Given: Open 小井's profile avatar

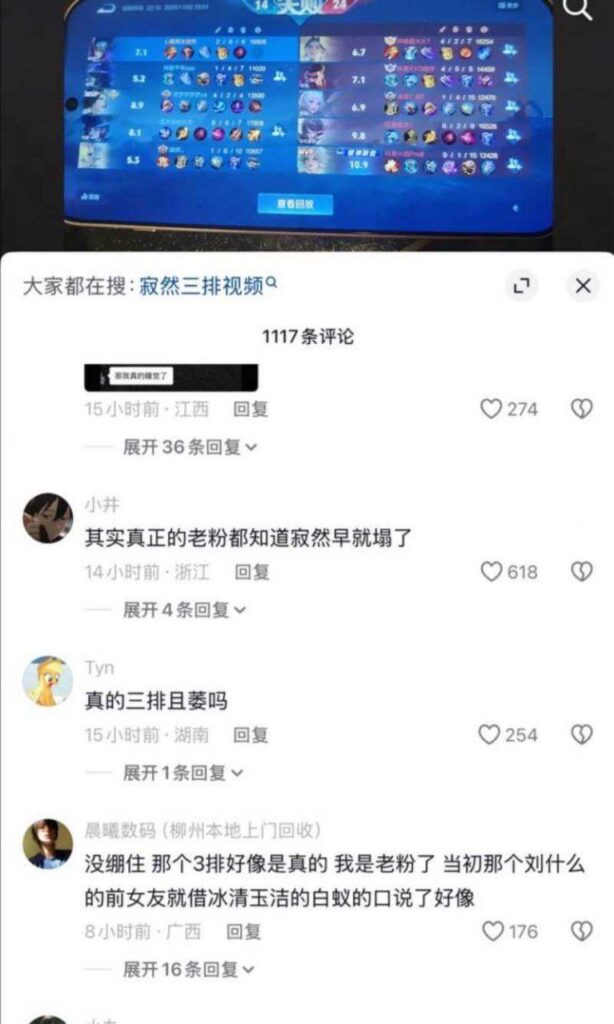Looking at the screenshot, I should pyautogui.click(x=48, y=518).
